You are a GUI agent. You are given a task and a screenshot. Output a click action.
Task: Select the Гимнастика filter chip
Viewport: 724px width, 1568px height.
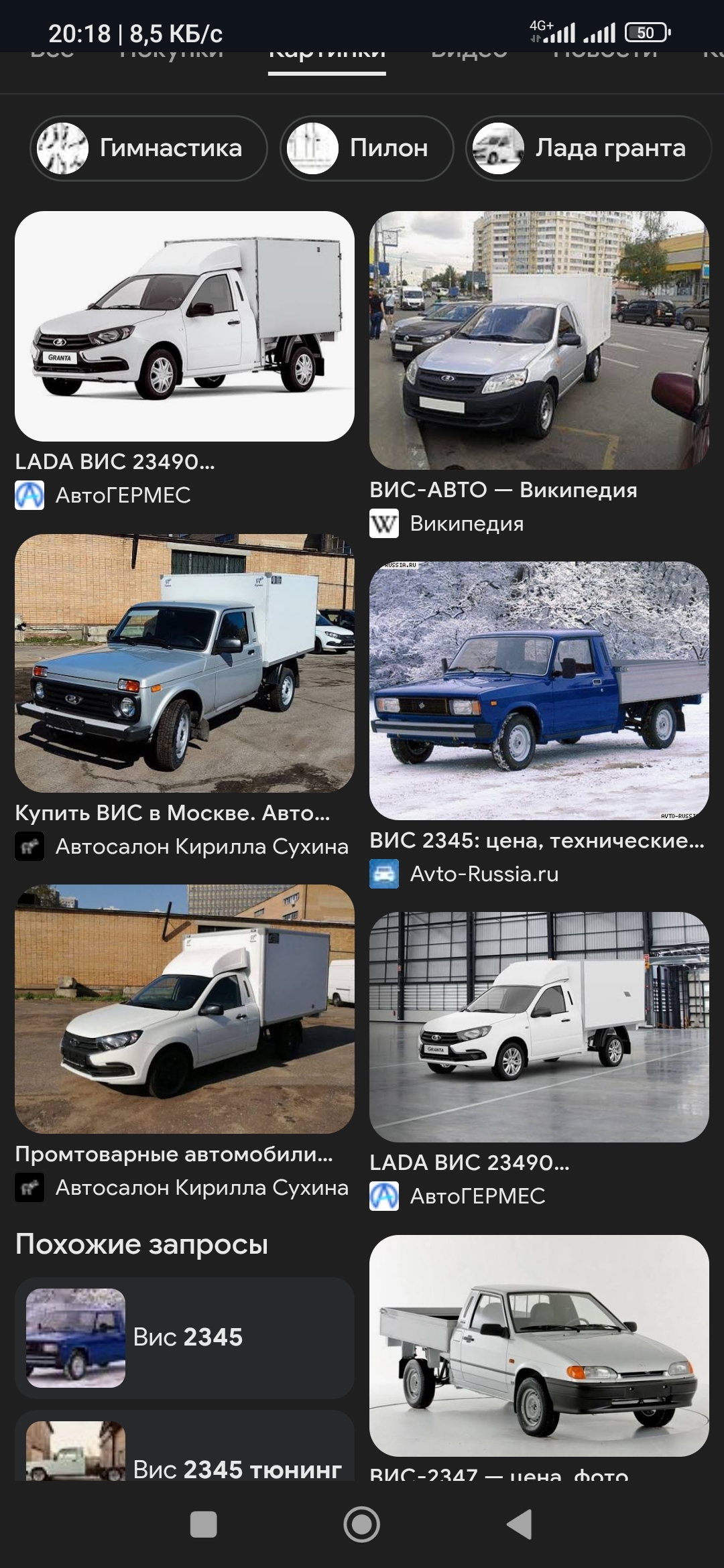[148, 148]
